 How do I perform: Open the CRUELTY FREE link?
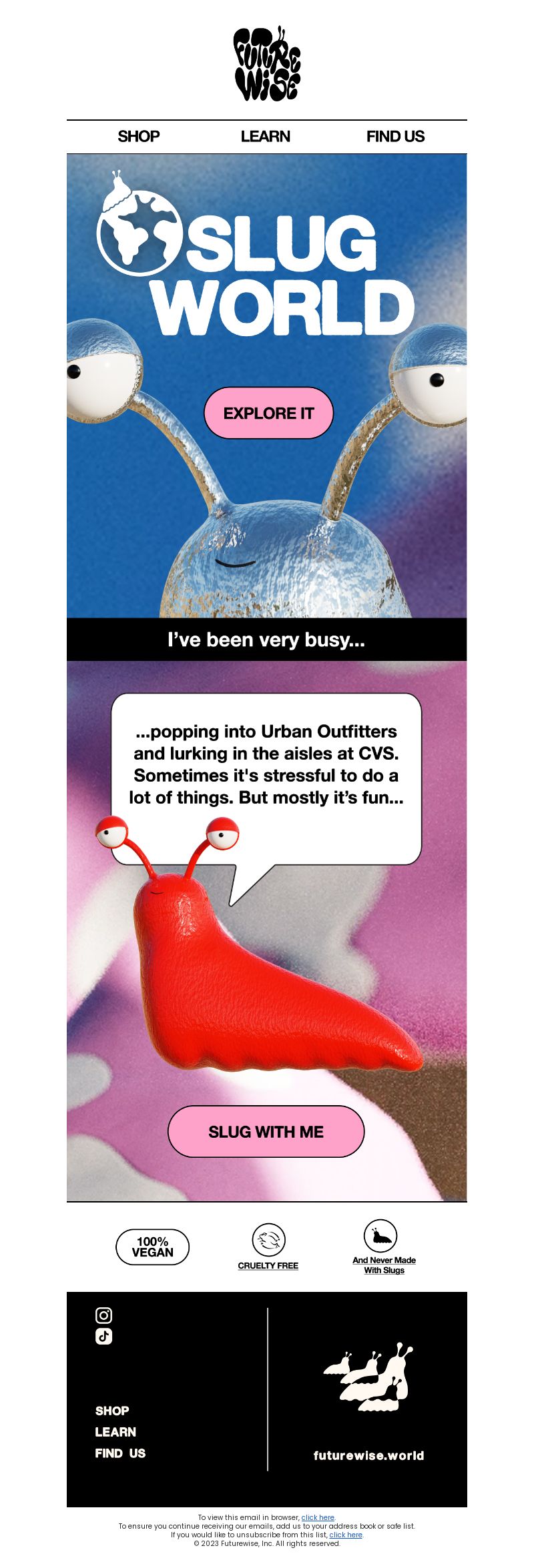(x=268, y=1265)
